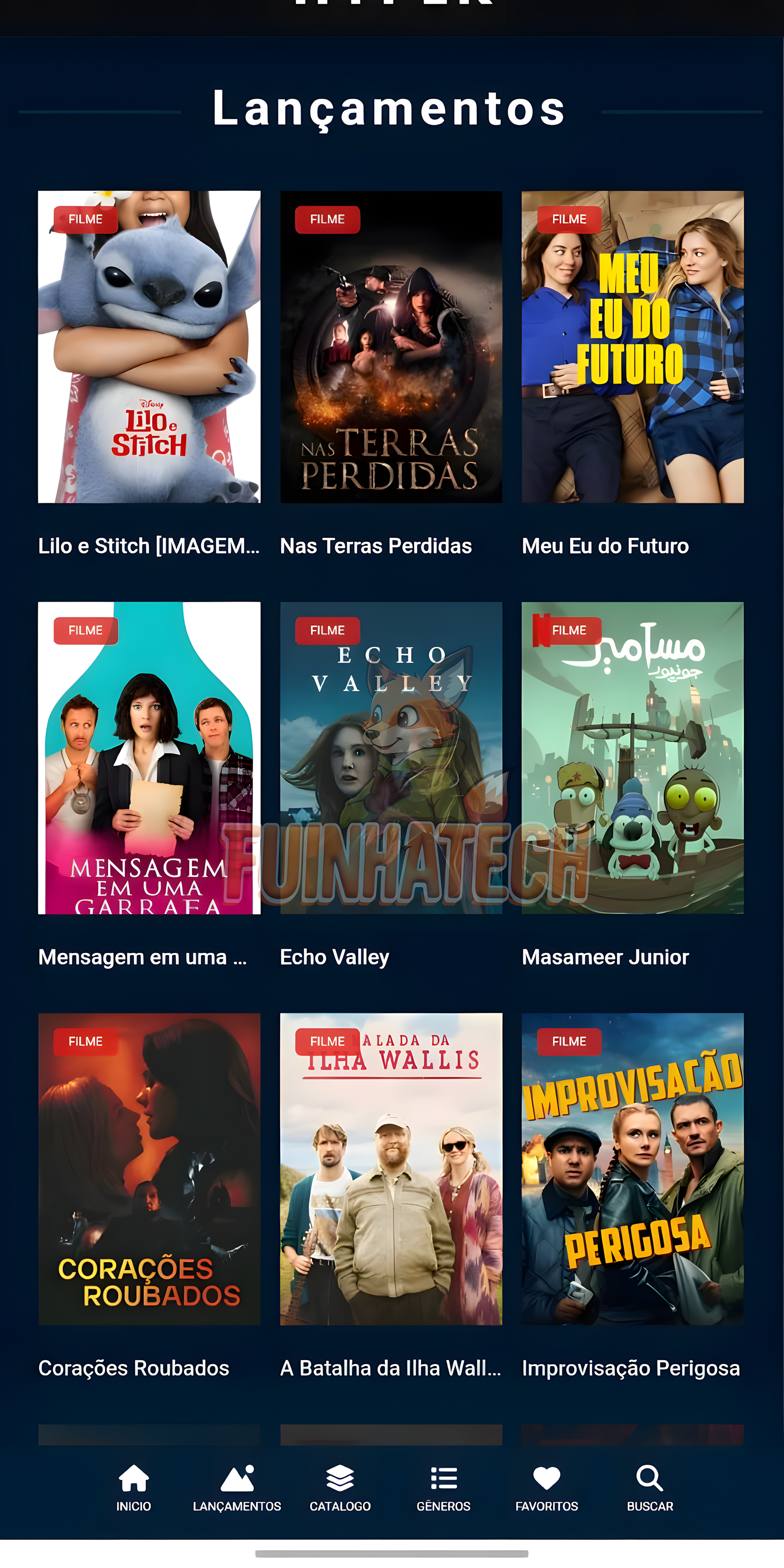Open A Batalha da Ilha Wallis movie
The height and width of the screenshot is (1568, 784).
click(x=391, y=1169)
